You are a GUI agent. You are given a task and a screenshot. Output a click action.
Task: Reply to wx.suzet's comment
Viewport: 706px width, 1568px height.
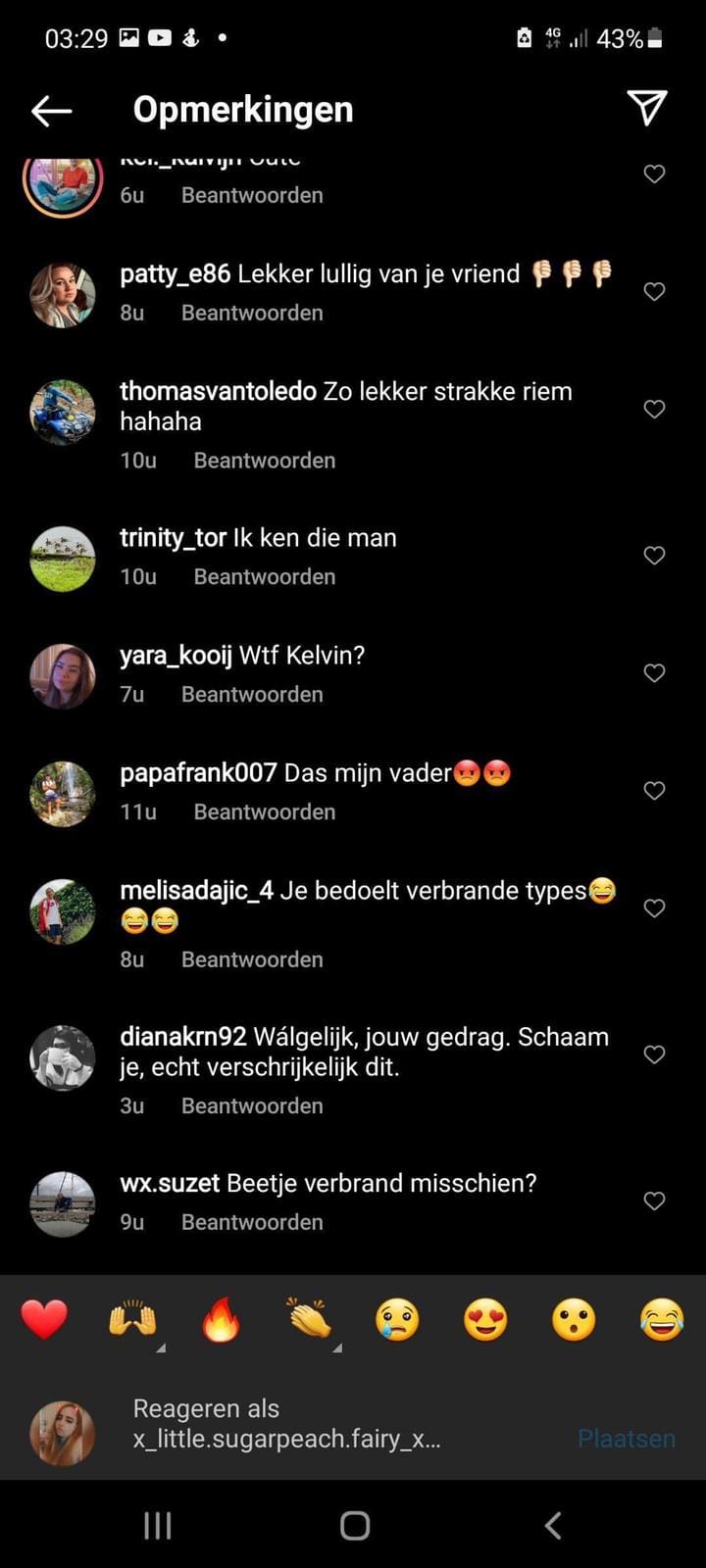tap(252, 1222)
